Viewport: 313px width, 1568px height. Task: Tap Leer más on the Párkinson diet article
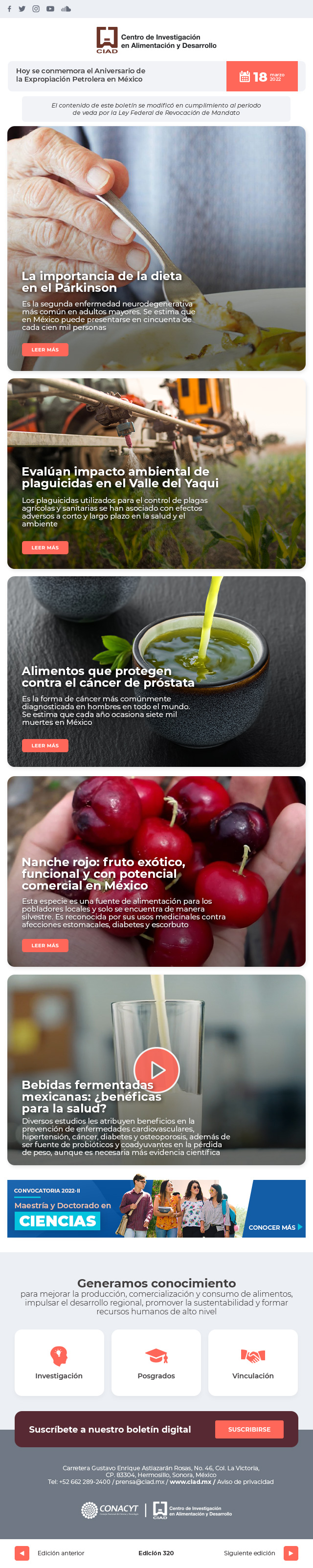click(45, 349)
